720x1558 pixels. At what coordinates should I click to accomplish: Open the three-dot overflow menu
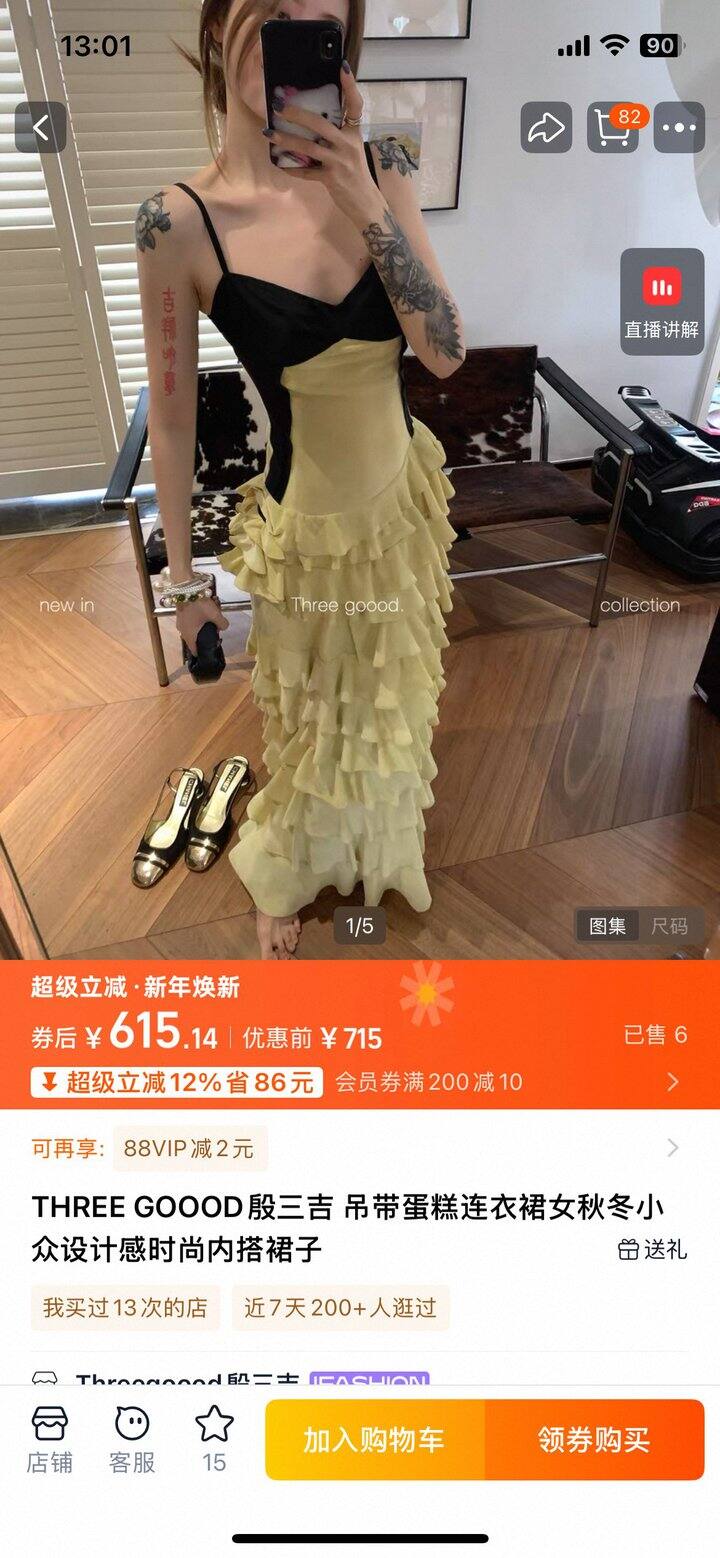679,128
